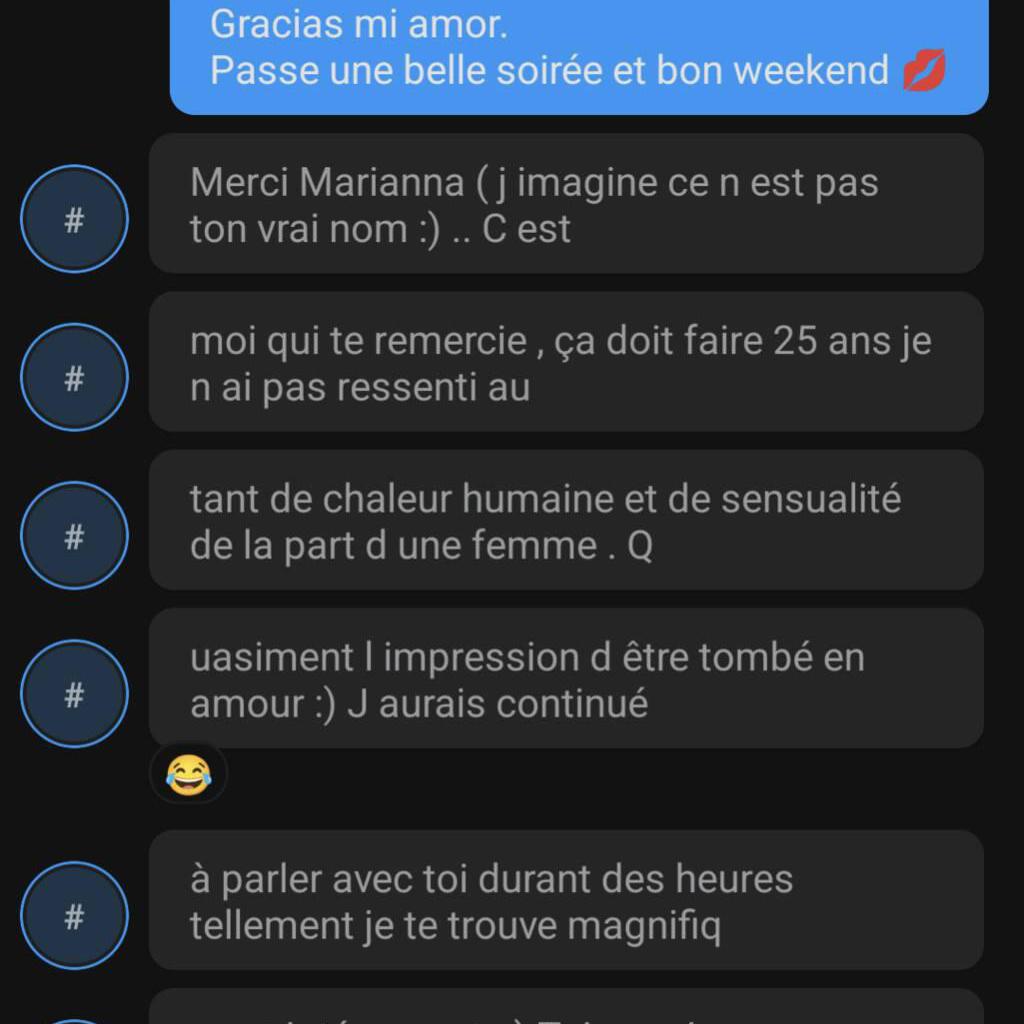The image size is (1024, 1024).
Task: Open the sender avatar next to "uasiment l impression"
Action: (74, 693)
